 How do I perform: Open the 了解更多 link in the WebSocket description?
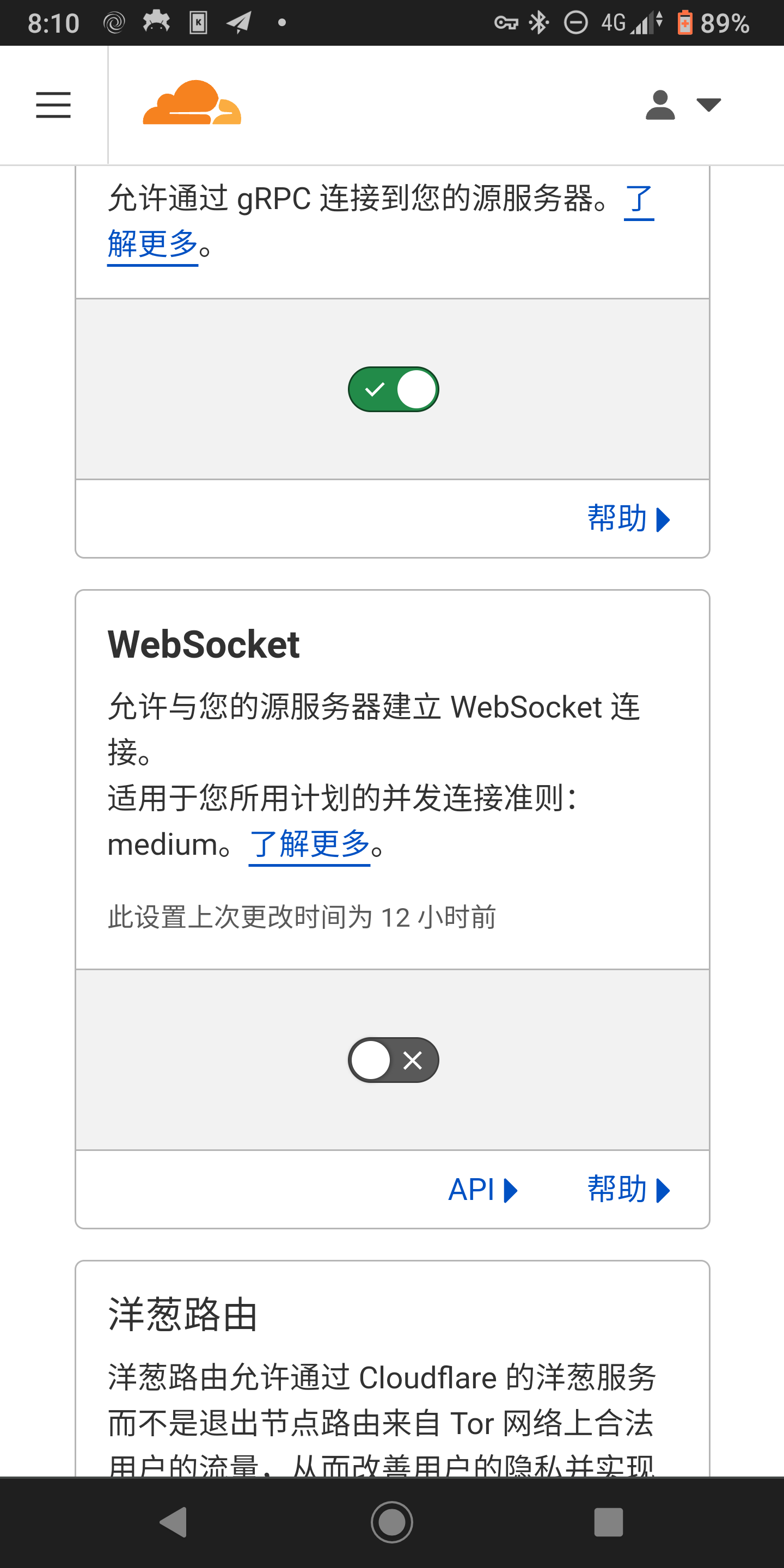coord(309,844)
